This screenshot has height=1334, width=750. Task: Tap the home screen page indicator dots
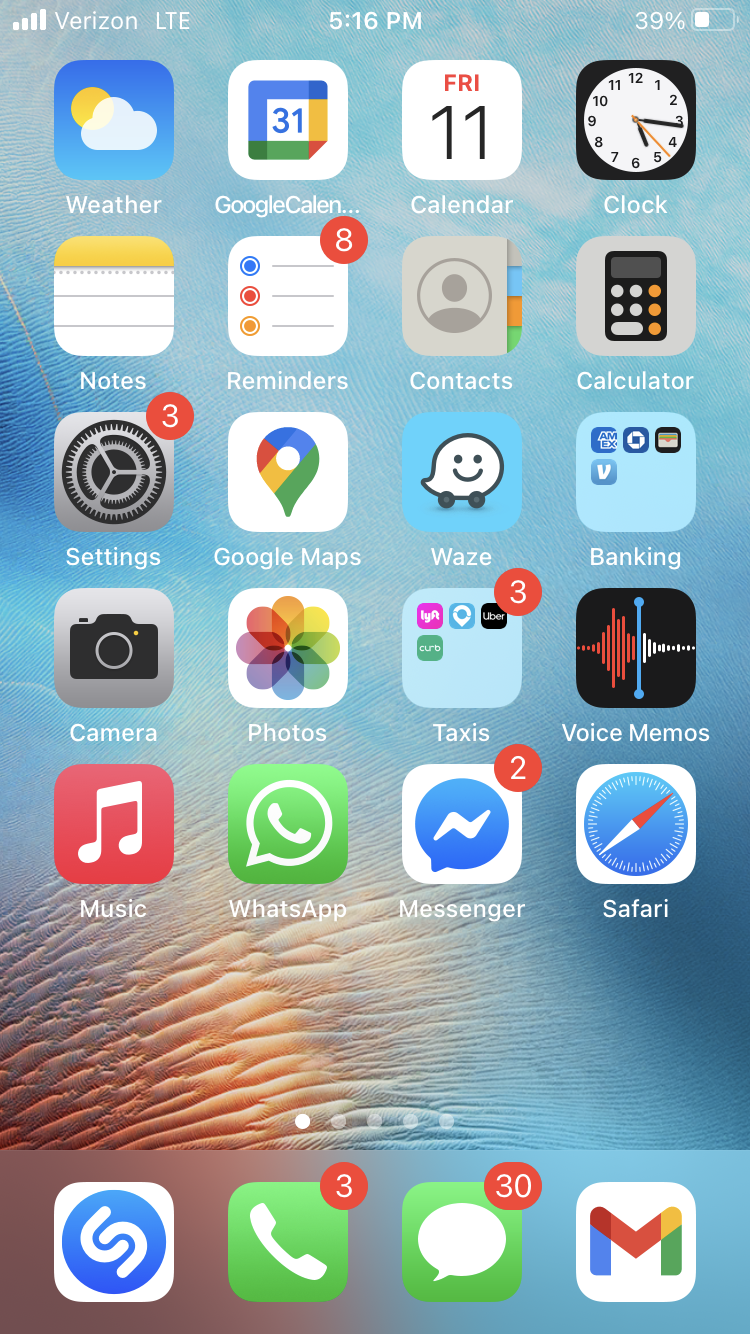[375, 1121]
